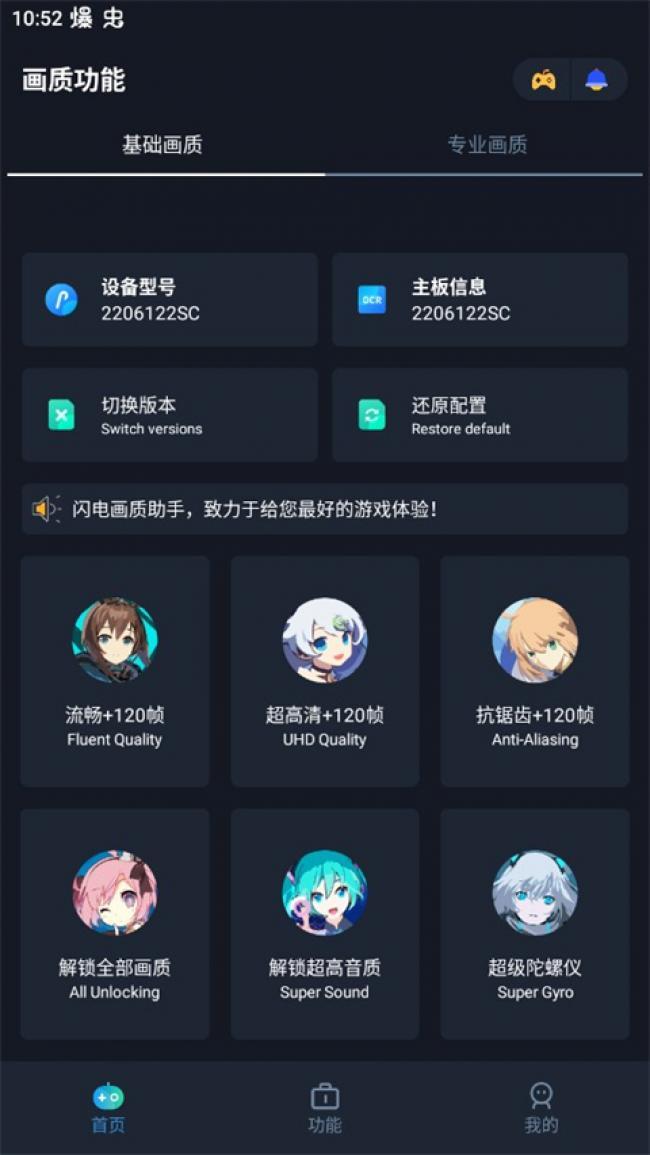The image size is (650, 1155).
Task: Open the game controller icon
Action: coord(543,80)
